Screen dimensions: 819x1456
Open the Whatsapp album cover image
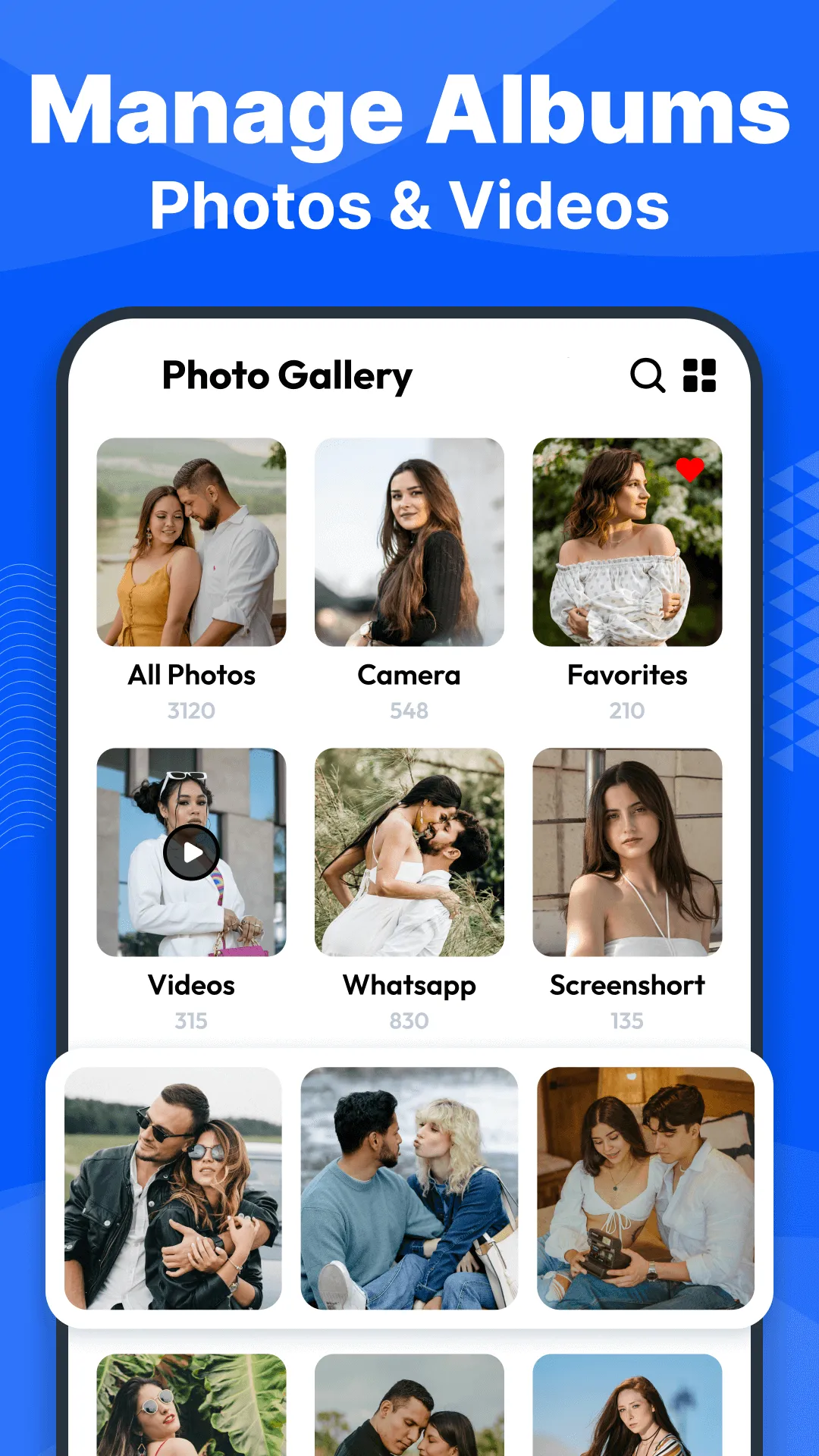tap(409, 852)
